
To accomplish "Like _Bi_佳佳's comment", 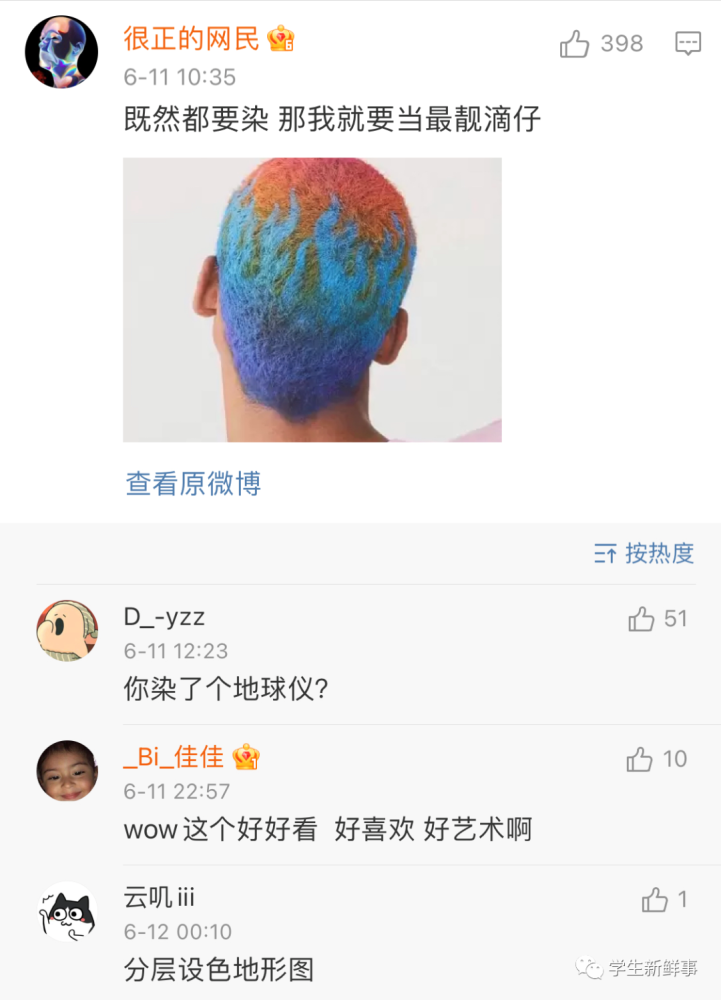I will coord(640,759).
